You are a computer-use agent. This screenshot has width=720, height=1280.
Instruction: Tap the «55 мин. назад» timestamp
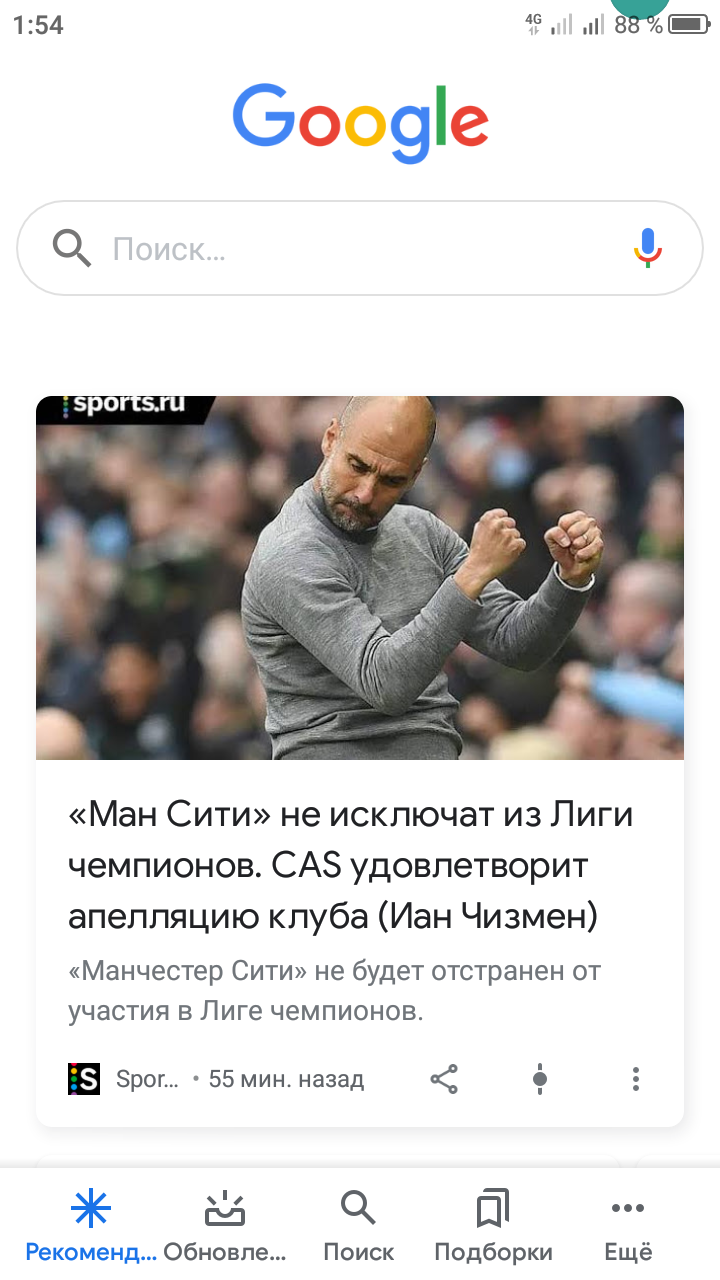click(286, 1078)
